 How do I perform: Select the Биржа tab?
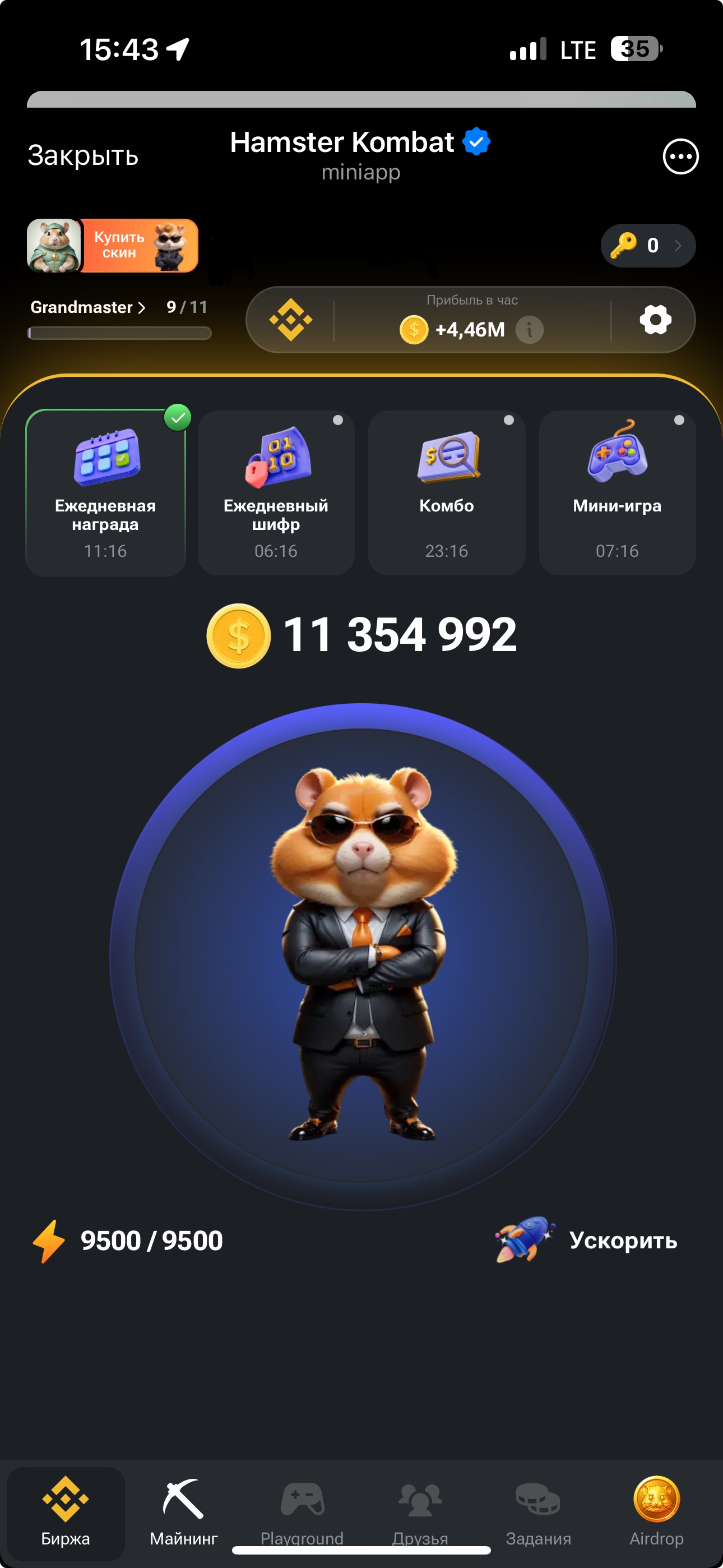[x=66, y=1512]
